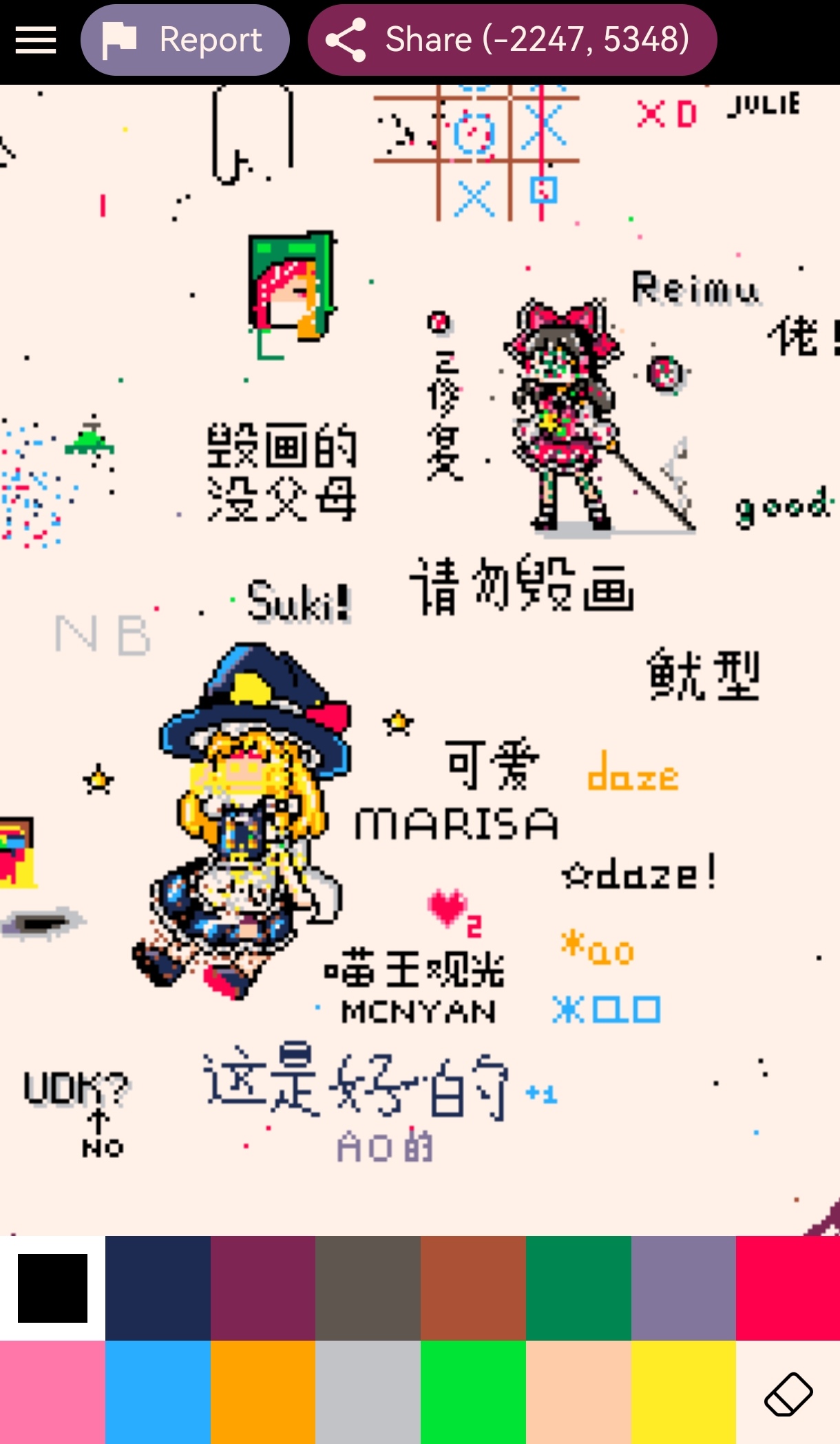Select the black color swatch
This screenshot has height=1444, width=840.
point(52,1288)
